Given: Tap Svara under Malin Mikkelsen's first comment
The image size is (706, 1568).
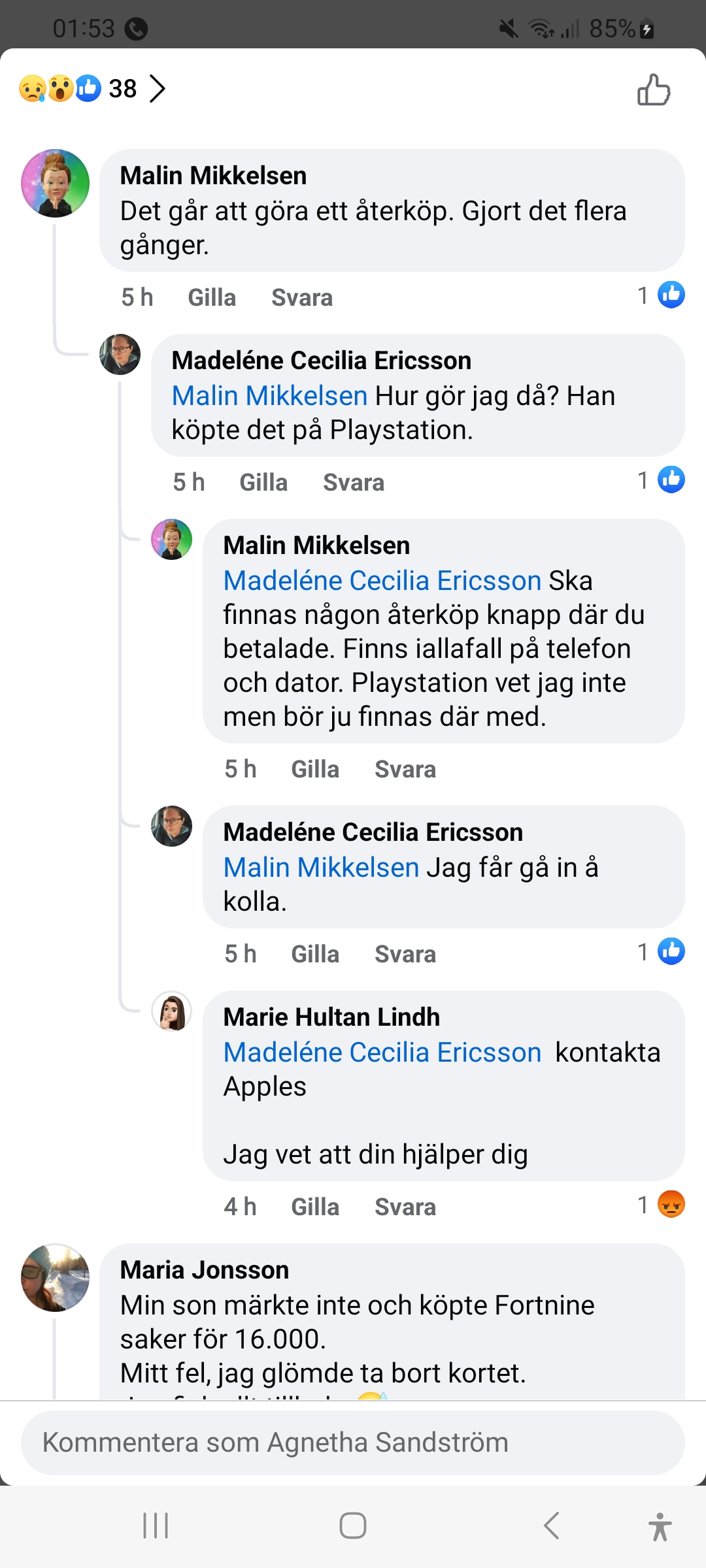Looking at the screenshot, I should 302,298.
